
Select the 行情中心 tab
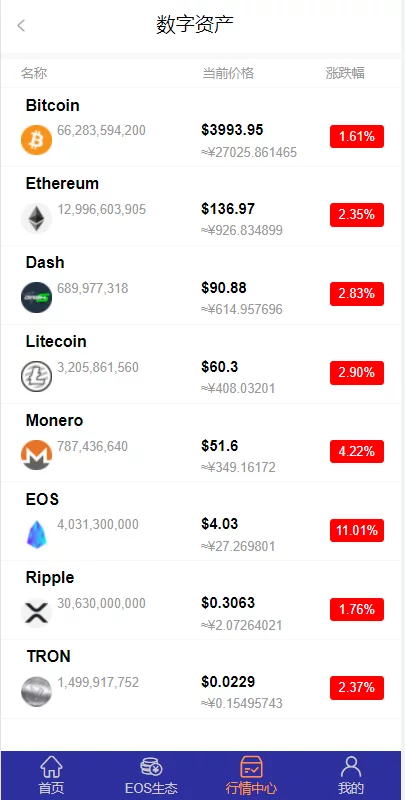point(251,776)
